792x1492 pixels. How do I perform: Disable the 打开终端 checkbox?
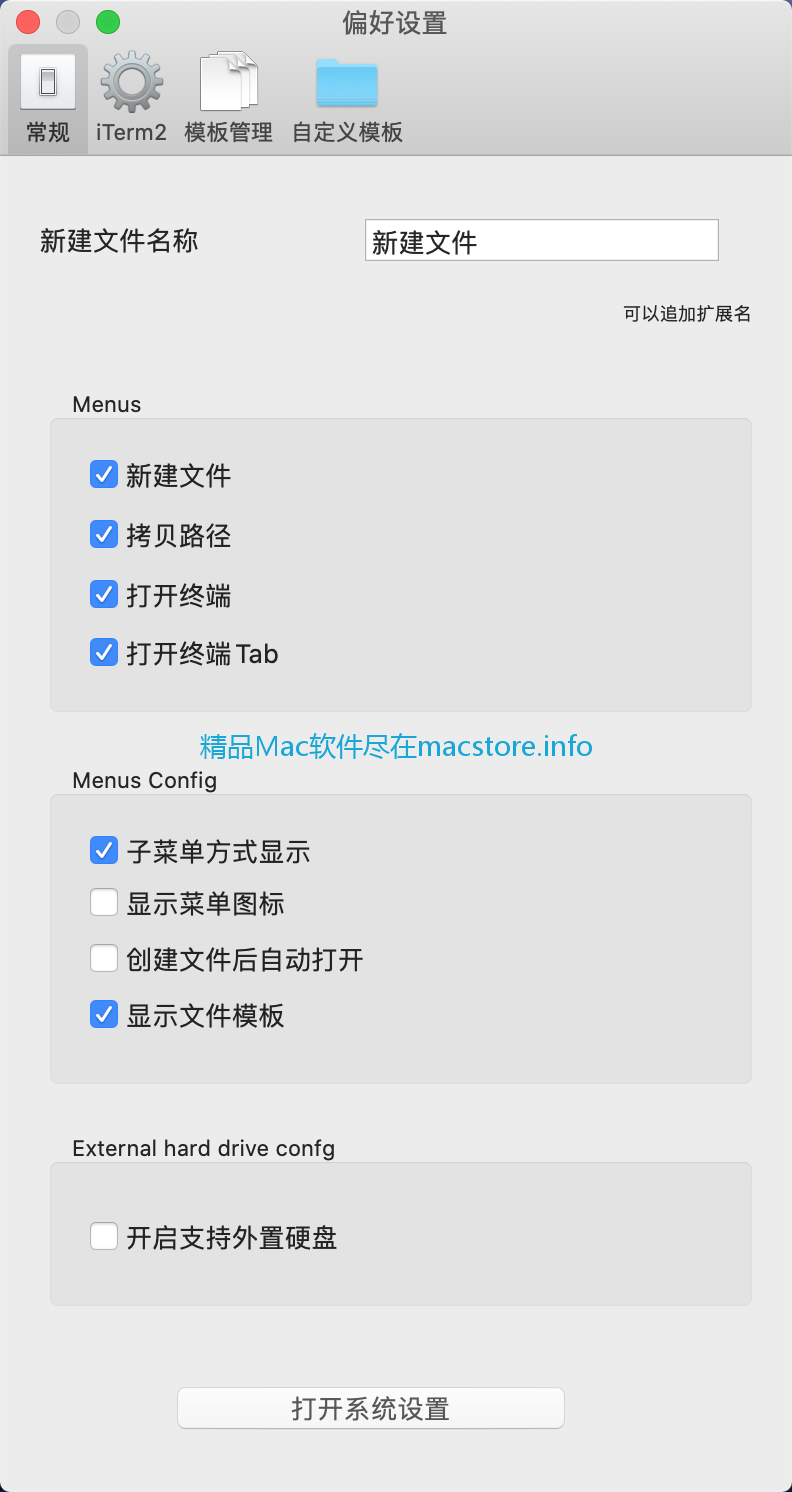point(104,594)
